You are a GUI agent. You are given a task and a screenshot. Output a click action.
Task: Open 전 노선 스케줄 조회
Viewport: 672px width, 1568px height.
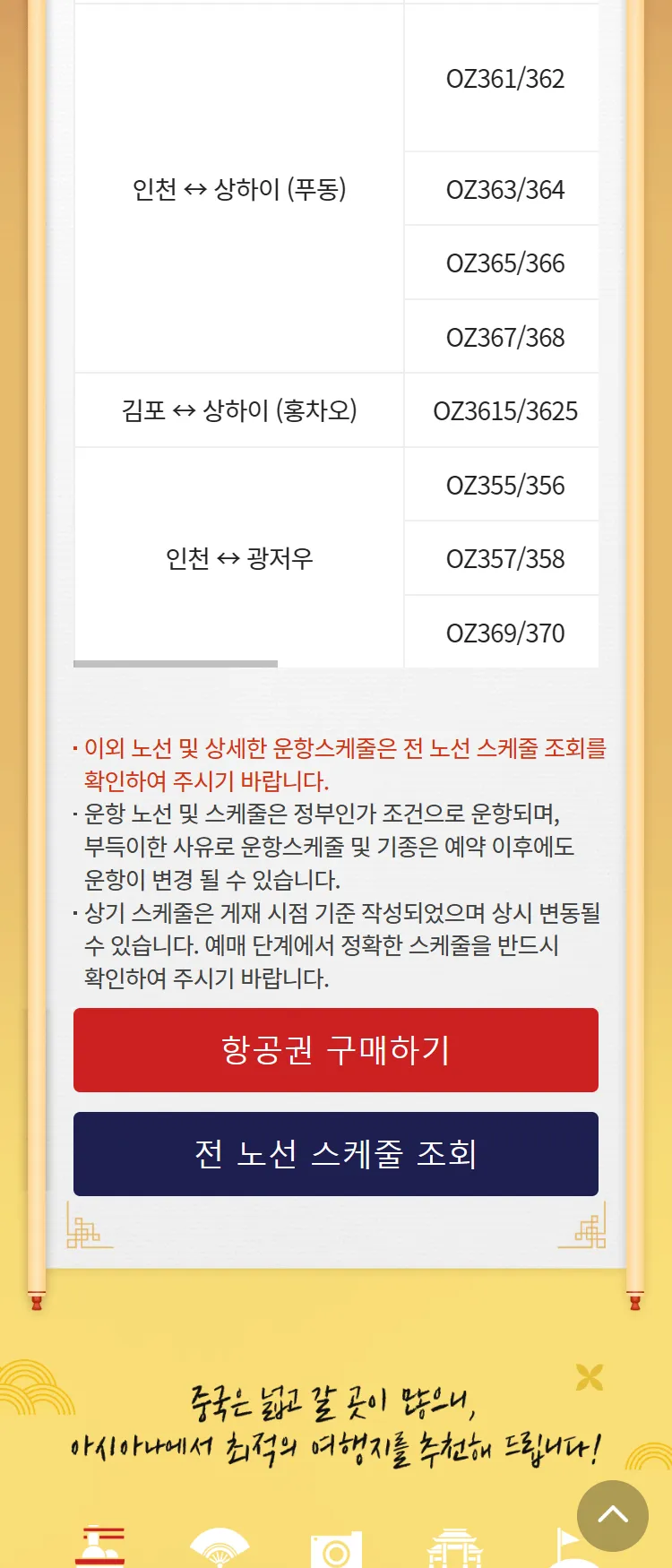coord(335,1154)
